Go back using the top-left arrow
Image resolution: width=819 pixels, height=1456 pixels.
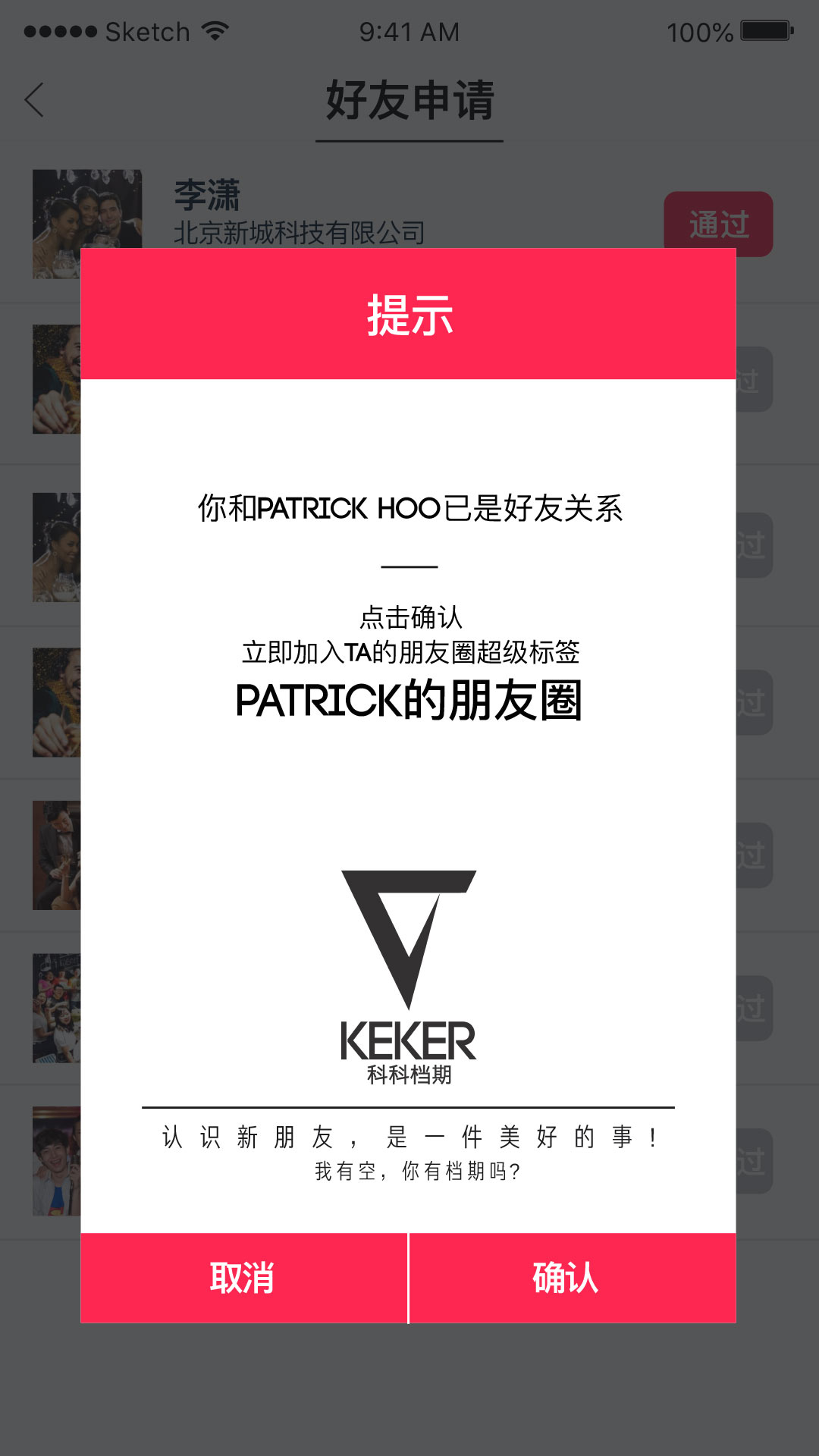point(34,100)
